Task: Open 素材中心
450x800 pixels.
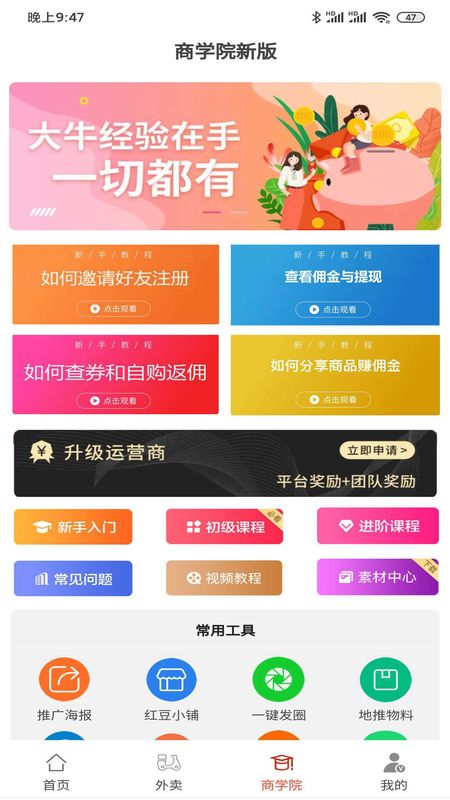Action: pos(378,577)
